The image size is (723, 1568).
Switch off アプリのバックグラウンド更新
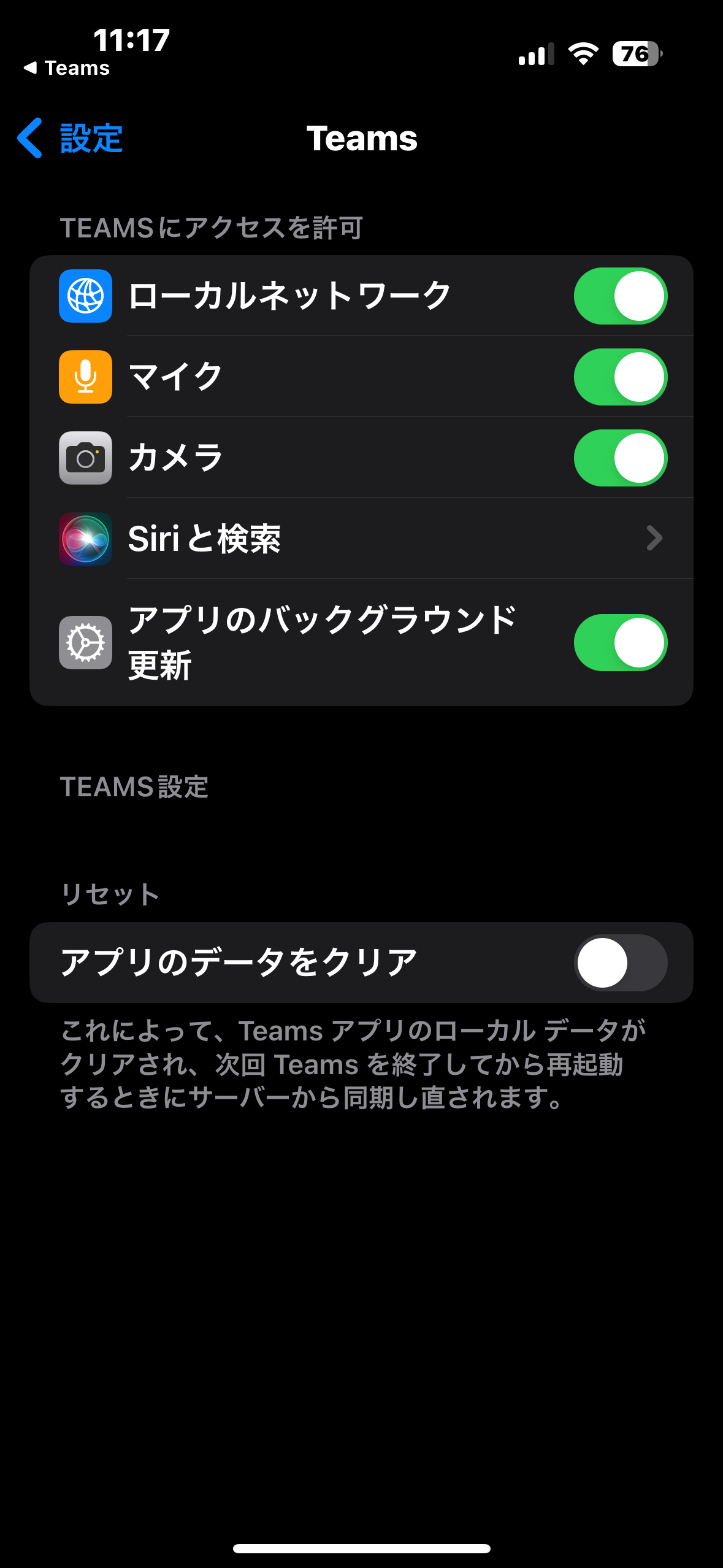tap(621, 642)
